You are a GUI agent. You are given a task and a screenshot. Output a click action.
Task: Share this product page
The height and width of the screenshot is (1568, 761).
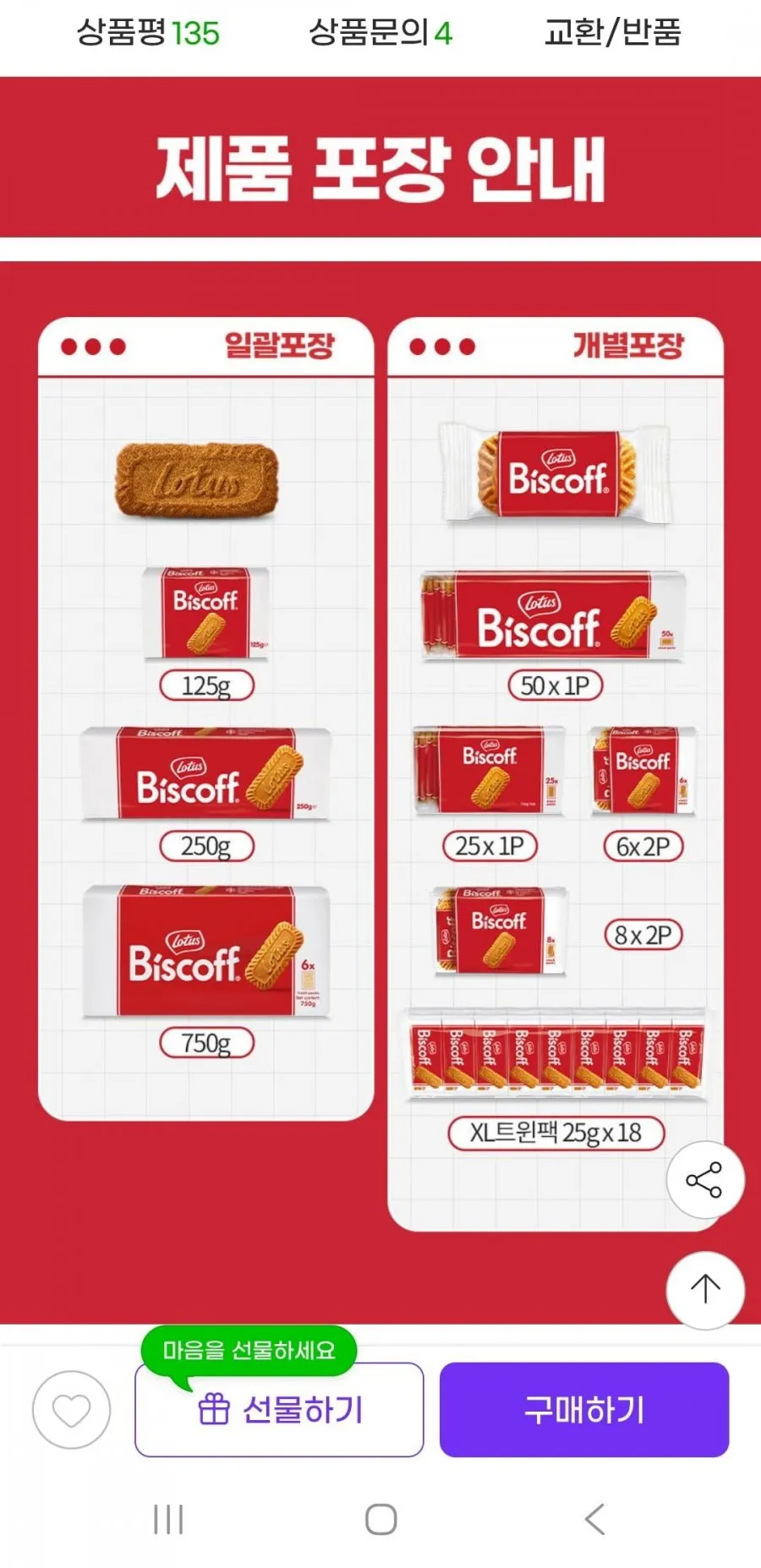[x=704, y=1179]
